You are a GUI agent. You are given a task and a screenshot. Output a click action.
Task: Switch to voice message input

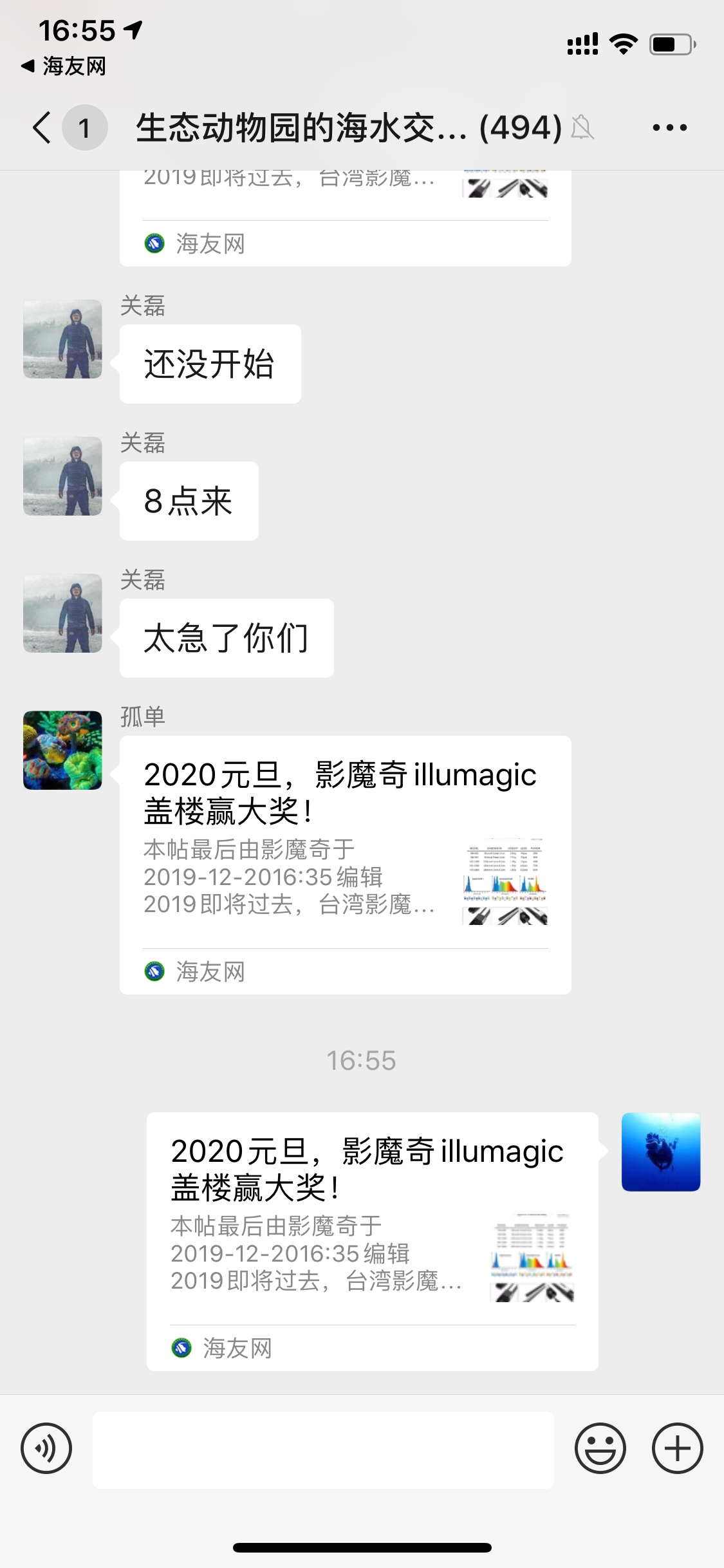tap(46, 1449)
